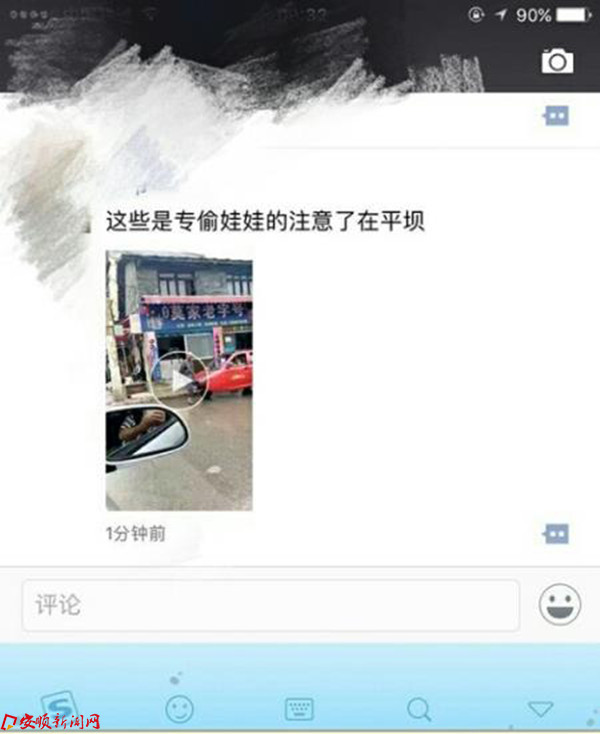Switch keyboard layout from the toolbar
Screen dimensions: 600x734
[299, 710]
